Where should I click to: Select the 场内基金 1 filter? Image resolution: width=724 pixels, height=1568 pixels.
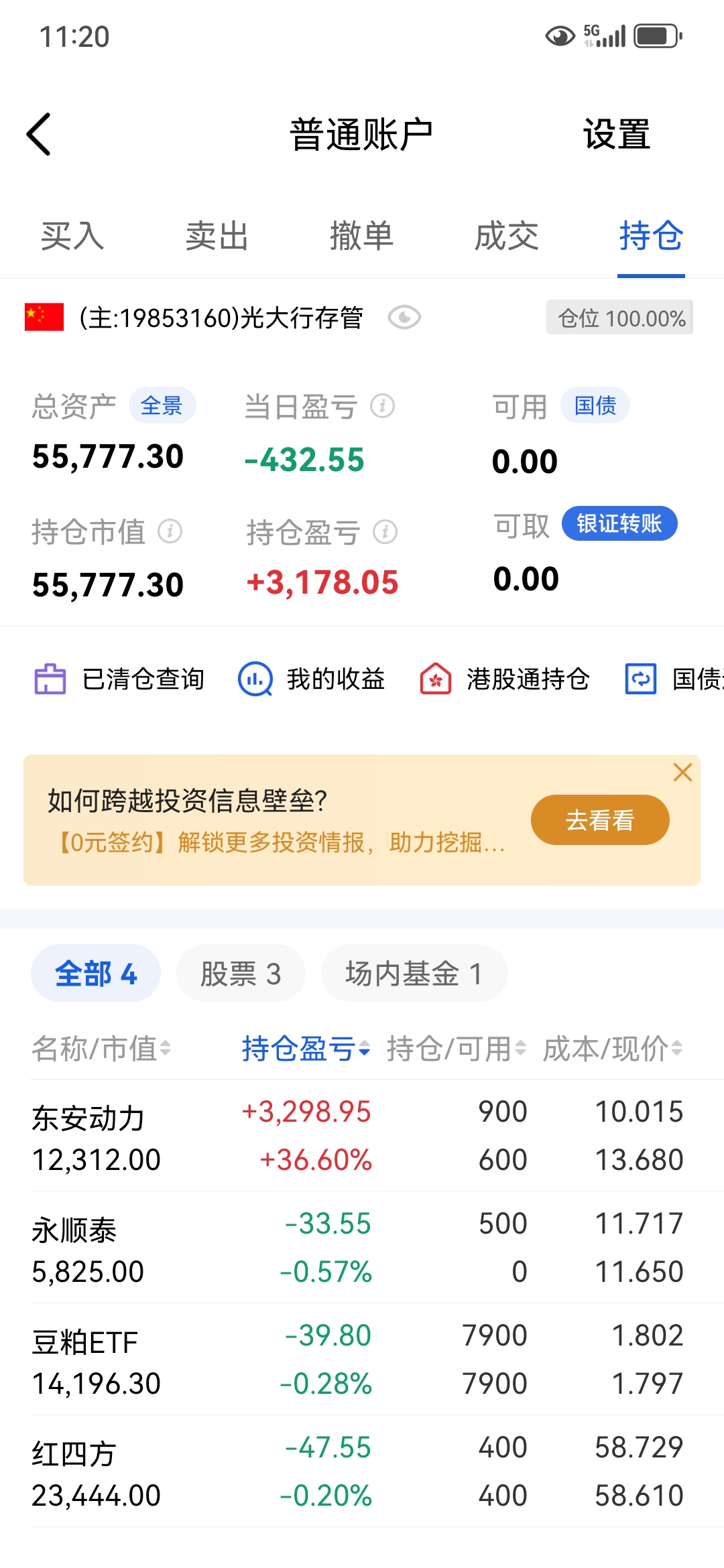(x=414, y=973)
